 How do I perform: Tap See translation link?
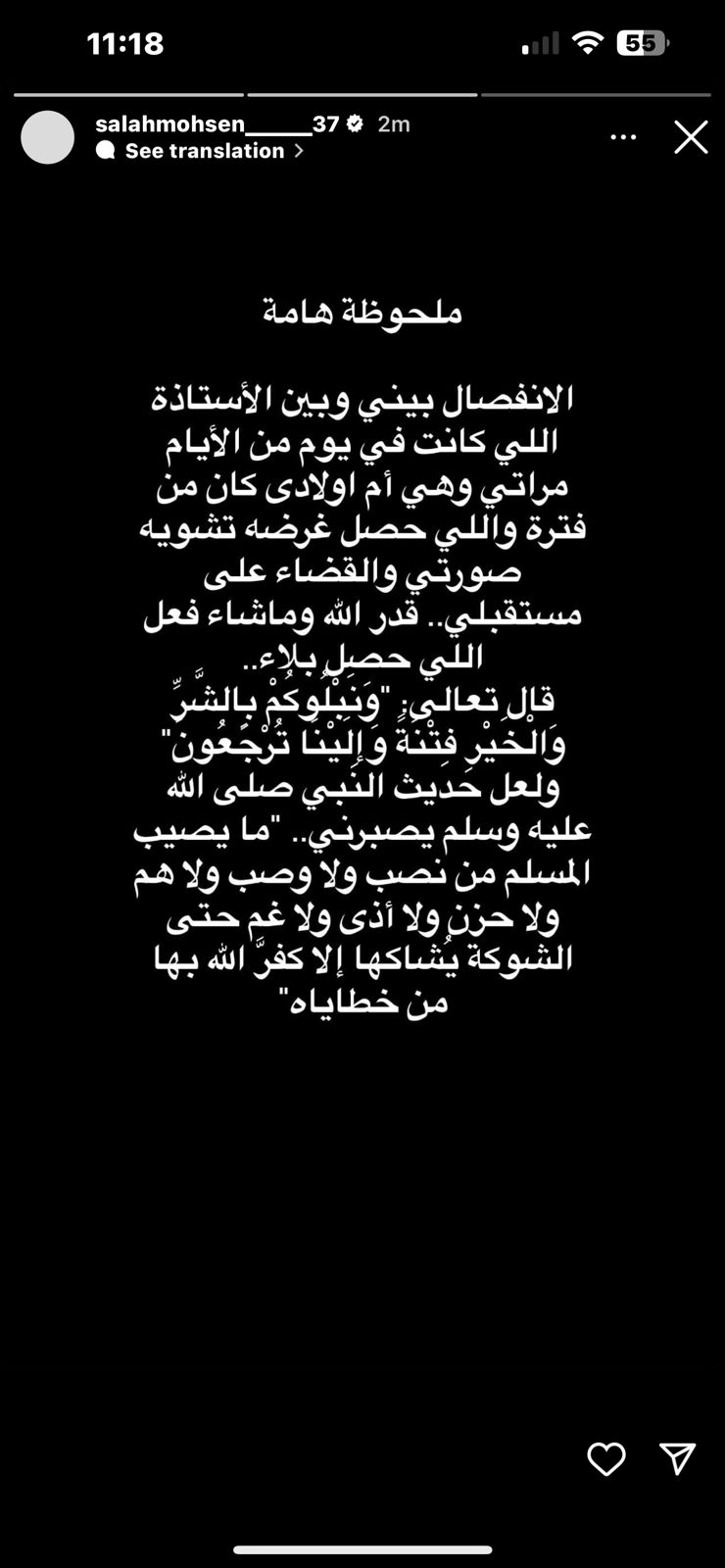(x=204, y=151)
